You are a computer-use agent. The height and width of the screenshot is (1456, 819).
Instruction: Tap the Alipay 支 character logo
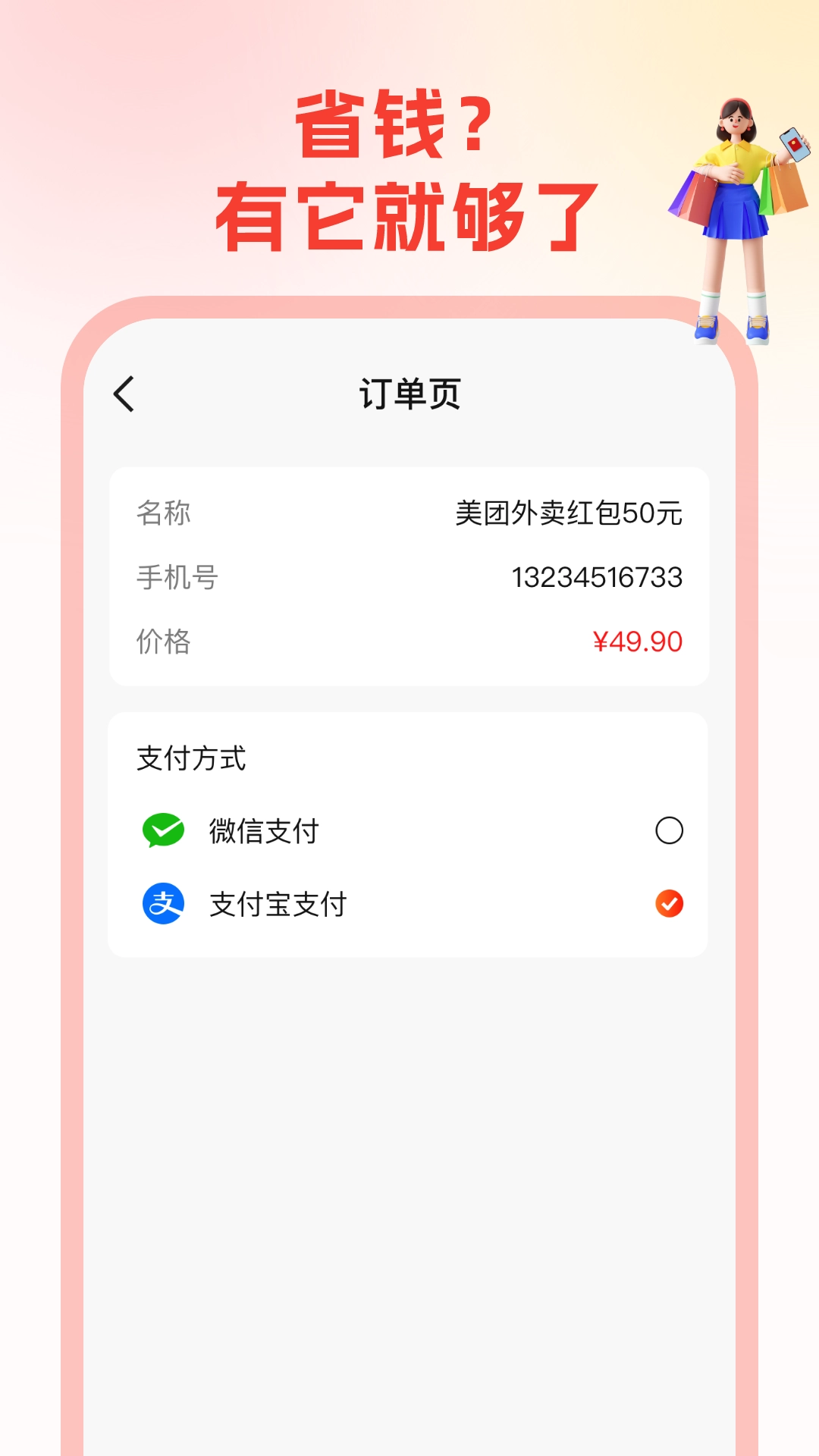[x=164, y=903]
